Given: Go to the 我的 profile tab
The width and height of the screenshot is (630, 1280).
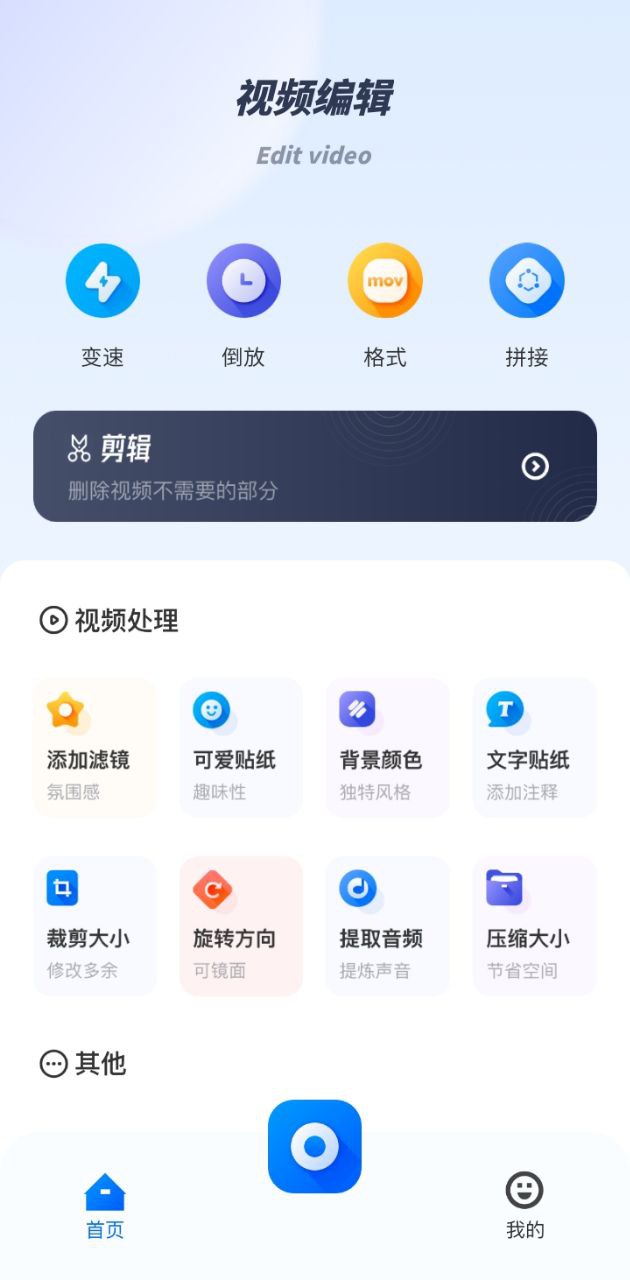Looking at the screenshot, I should coord(524,1205).
